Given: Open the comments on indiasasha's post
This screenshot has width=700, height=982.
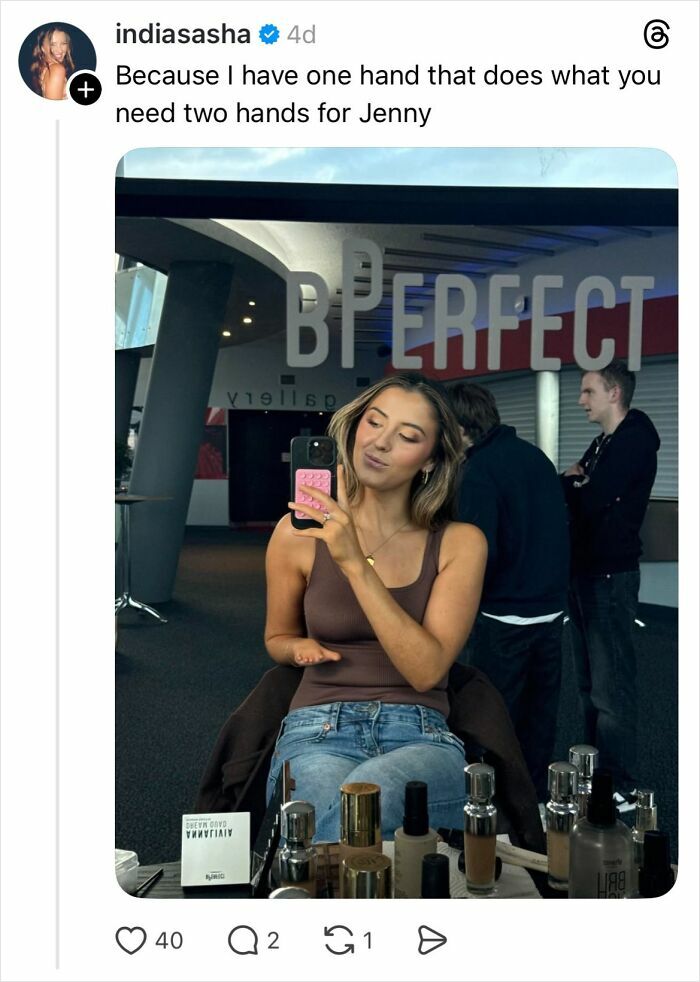Looking at the screenshot, I should (243, 940).
